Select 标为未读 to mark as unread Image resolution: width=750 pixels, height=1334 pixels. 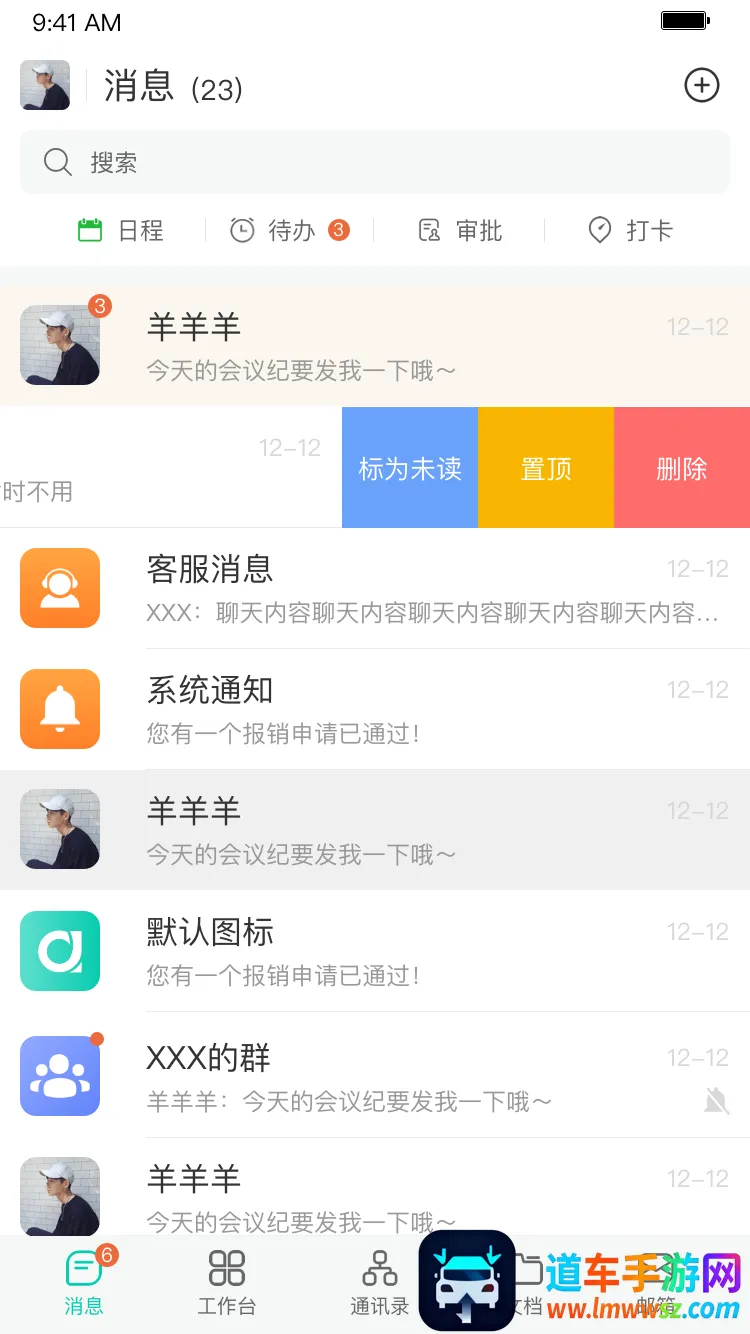pyautogui.click(x=410, y=468)
